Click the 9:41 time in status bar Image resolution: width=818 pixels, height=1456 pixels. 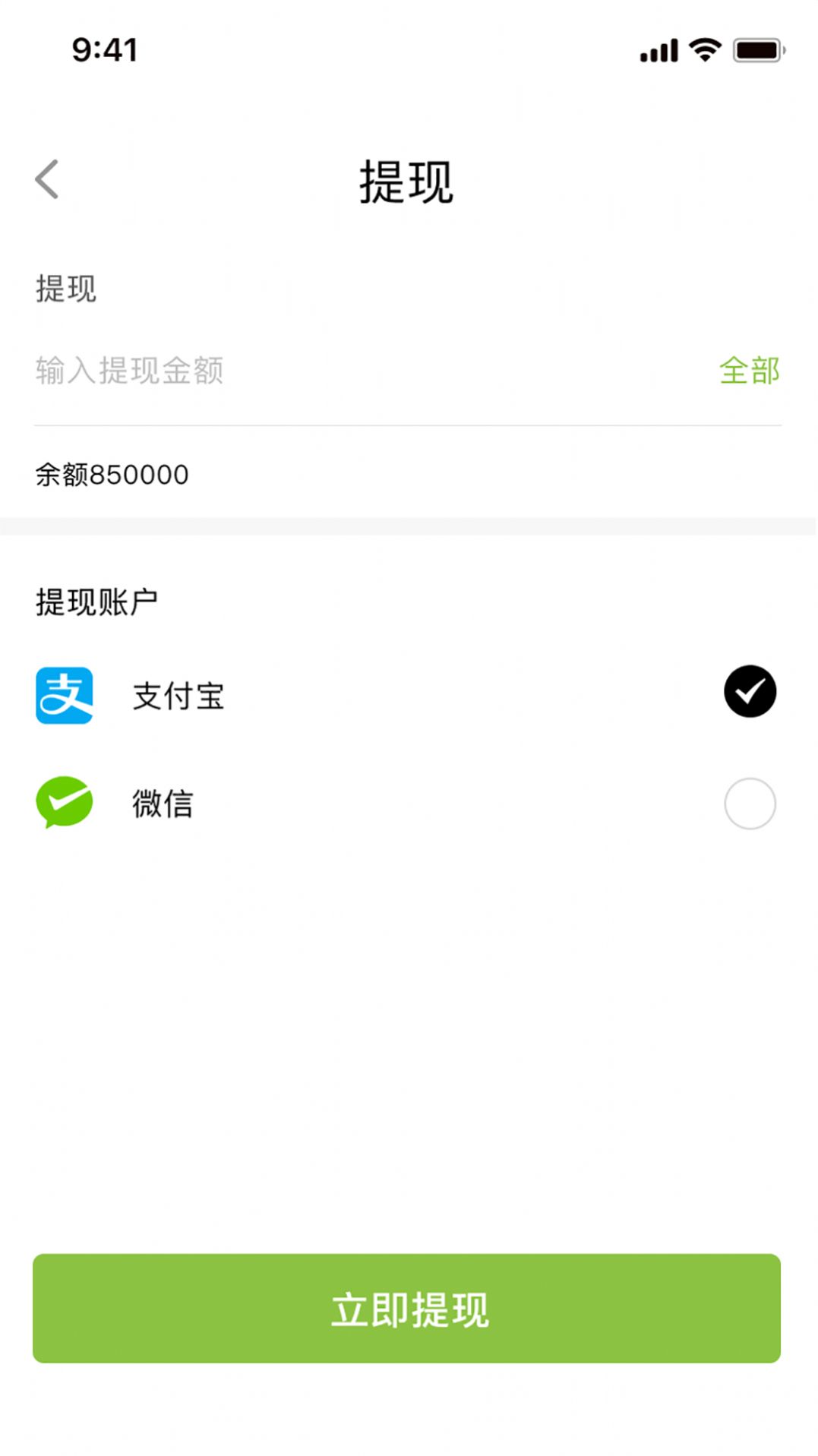(106, 49)
